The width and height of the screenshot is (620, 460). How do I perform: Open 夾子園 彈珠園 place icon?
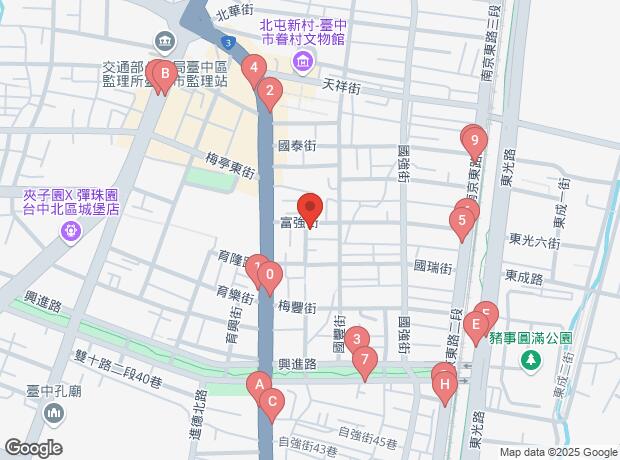(71, 232)
